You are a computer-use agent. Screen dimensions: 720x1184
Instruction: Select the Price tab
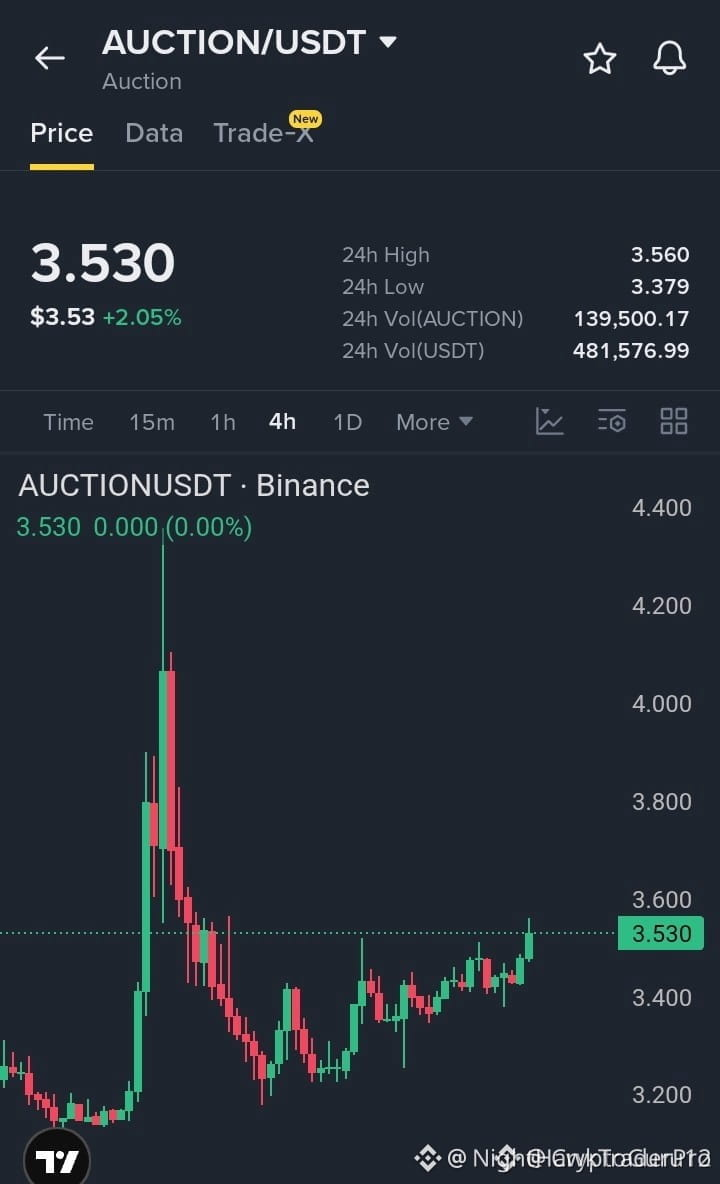[62, 133]
